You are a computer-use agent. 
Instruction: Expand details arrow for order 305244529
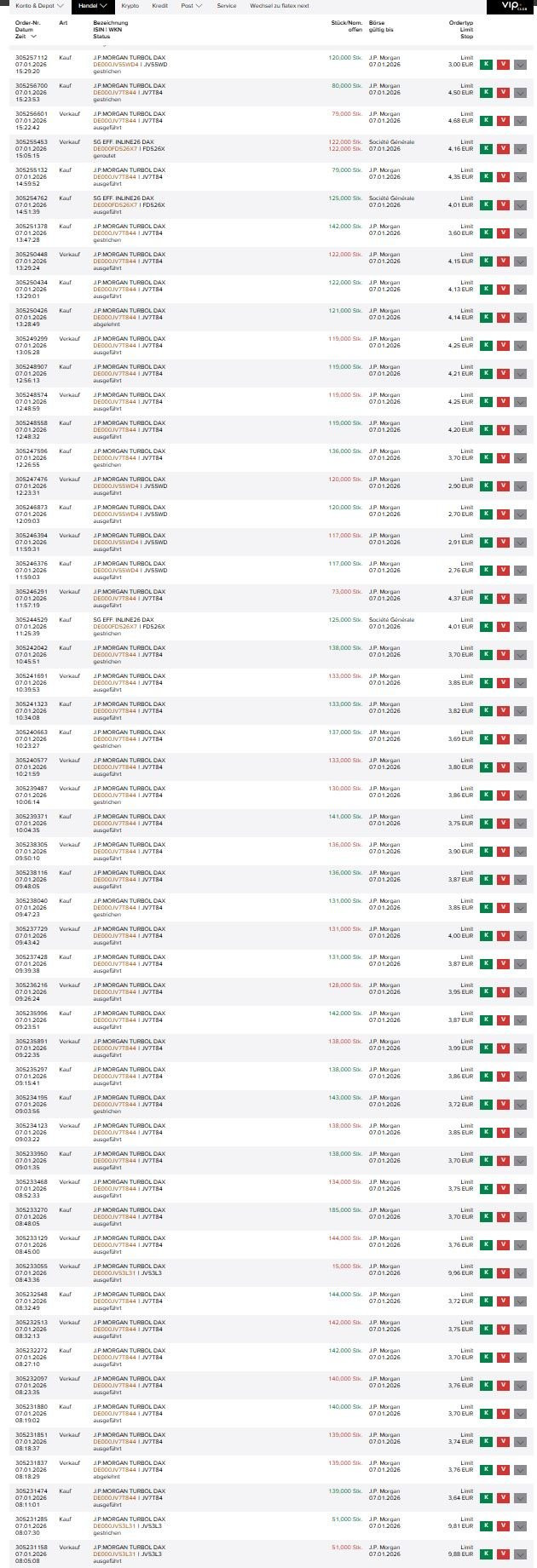click(520, 626)
